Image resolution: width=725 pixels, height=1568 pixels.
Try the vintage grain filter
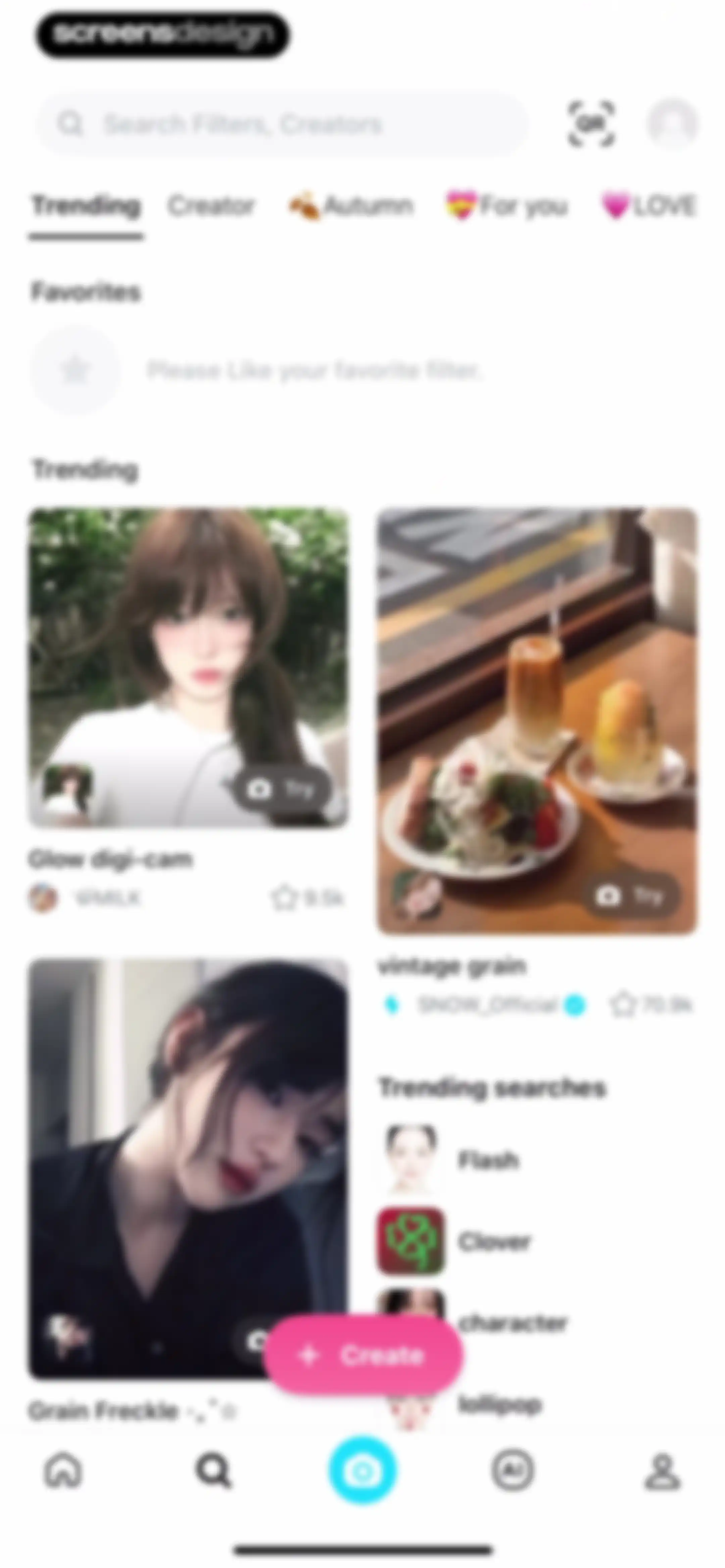pyautogui.click(x=631, y=896)
